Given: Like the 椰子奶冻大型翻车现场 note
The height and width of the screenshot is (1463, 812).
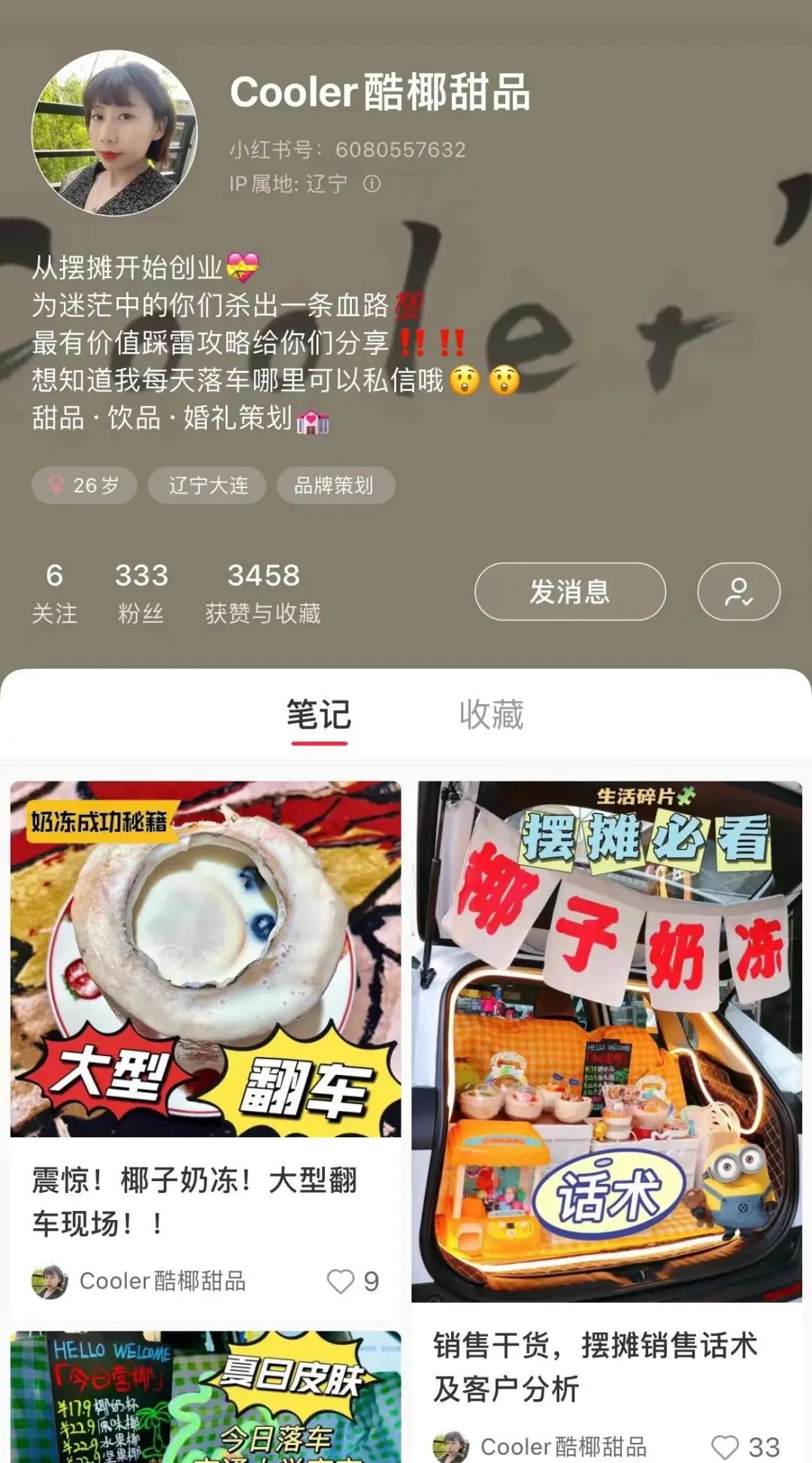Looking at the screenshot, I should 341,1281.
